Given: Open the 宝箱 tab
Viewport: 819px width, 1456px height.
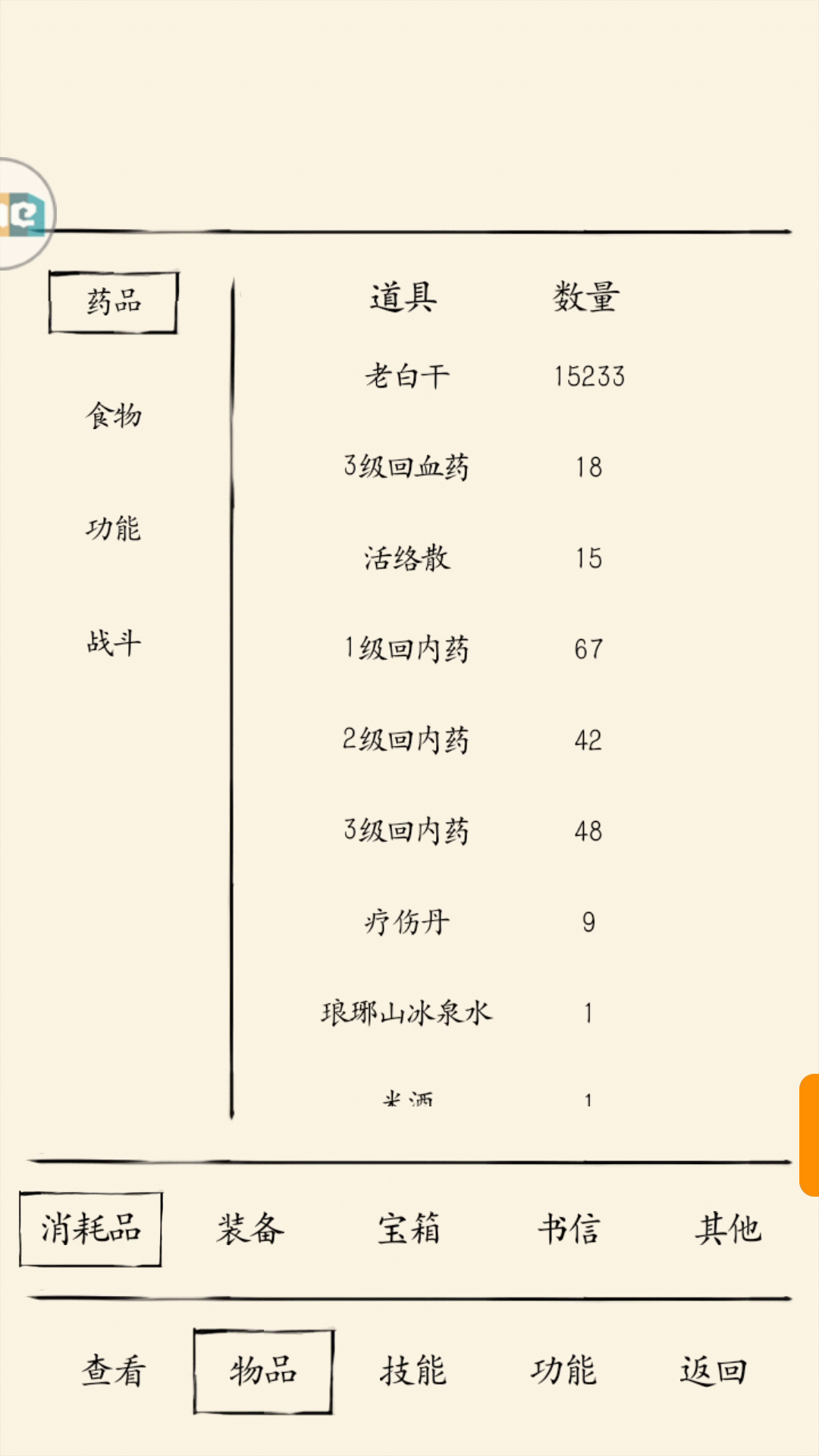Looking at the screenshot, I should [409, 1228].
